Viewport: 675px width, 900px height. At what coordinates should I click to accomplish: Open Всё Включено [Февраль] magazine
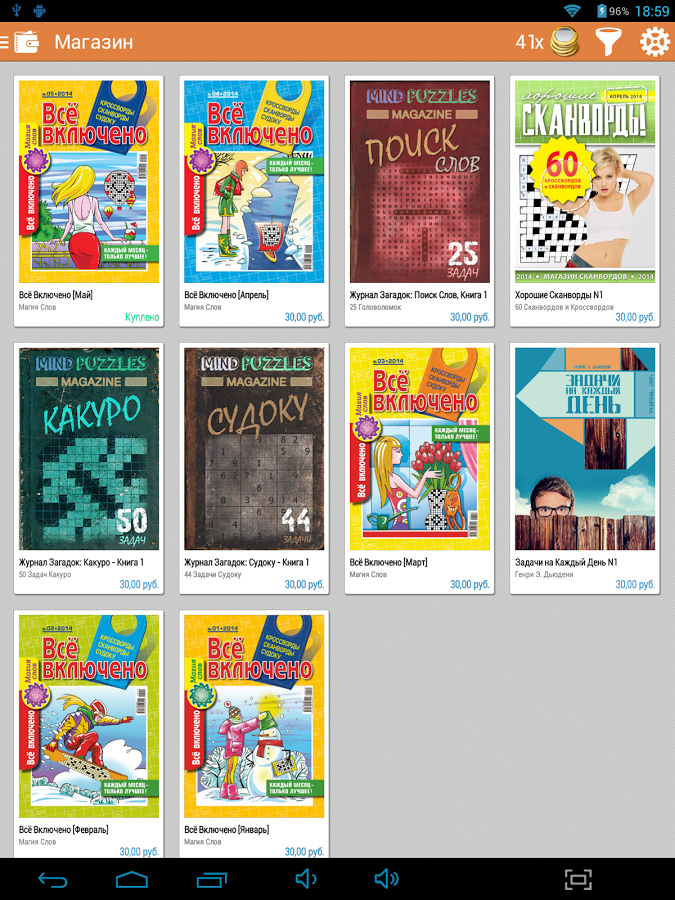(x=89, y=716)
